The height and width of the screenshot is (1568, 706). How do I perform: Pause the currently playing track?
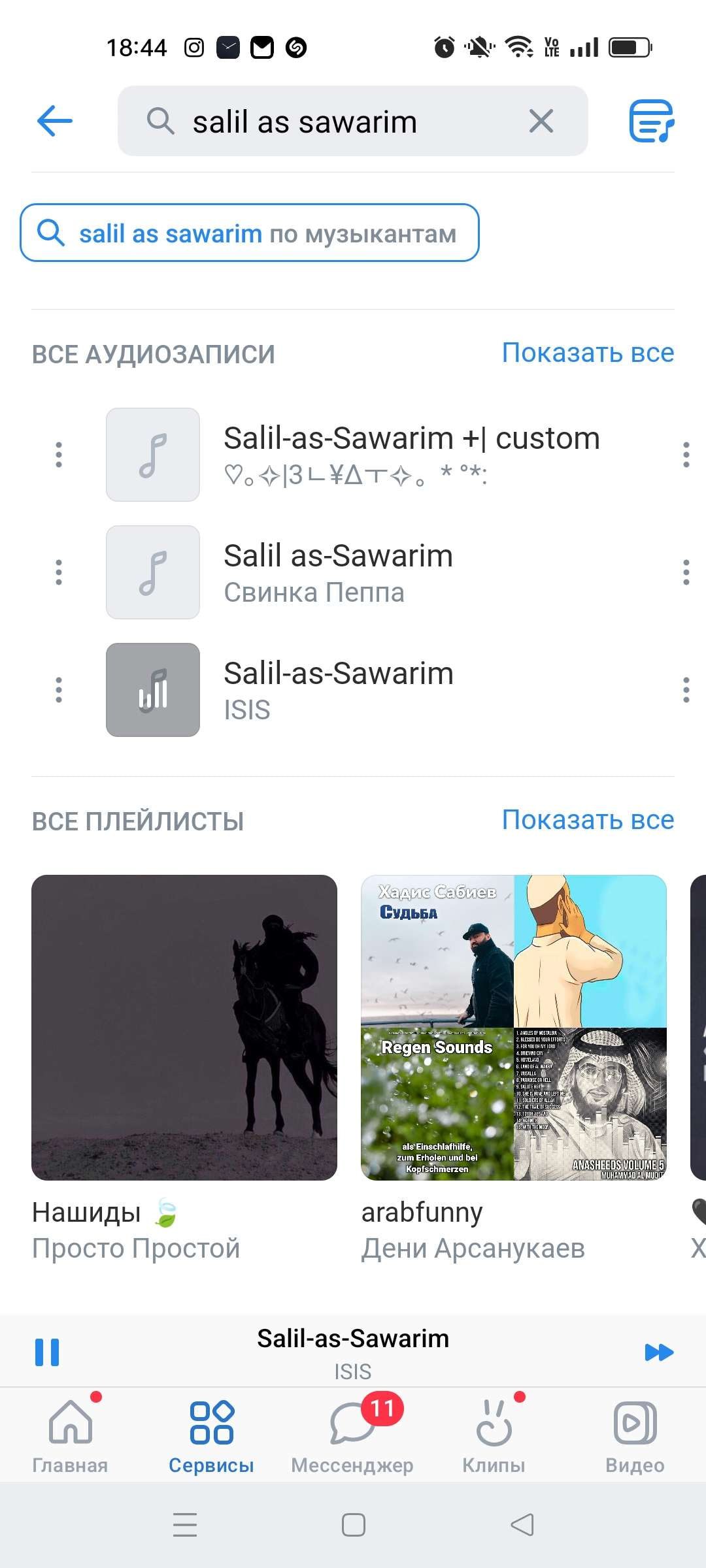47,1352
